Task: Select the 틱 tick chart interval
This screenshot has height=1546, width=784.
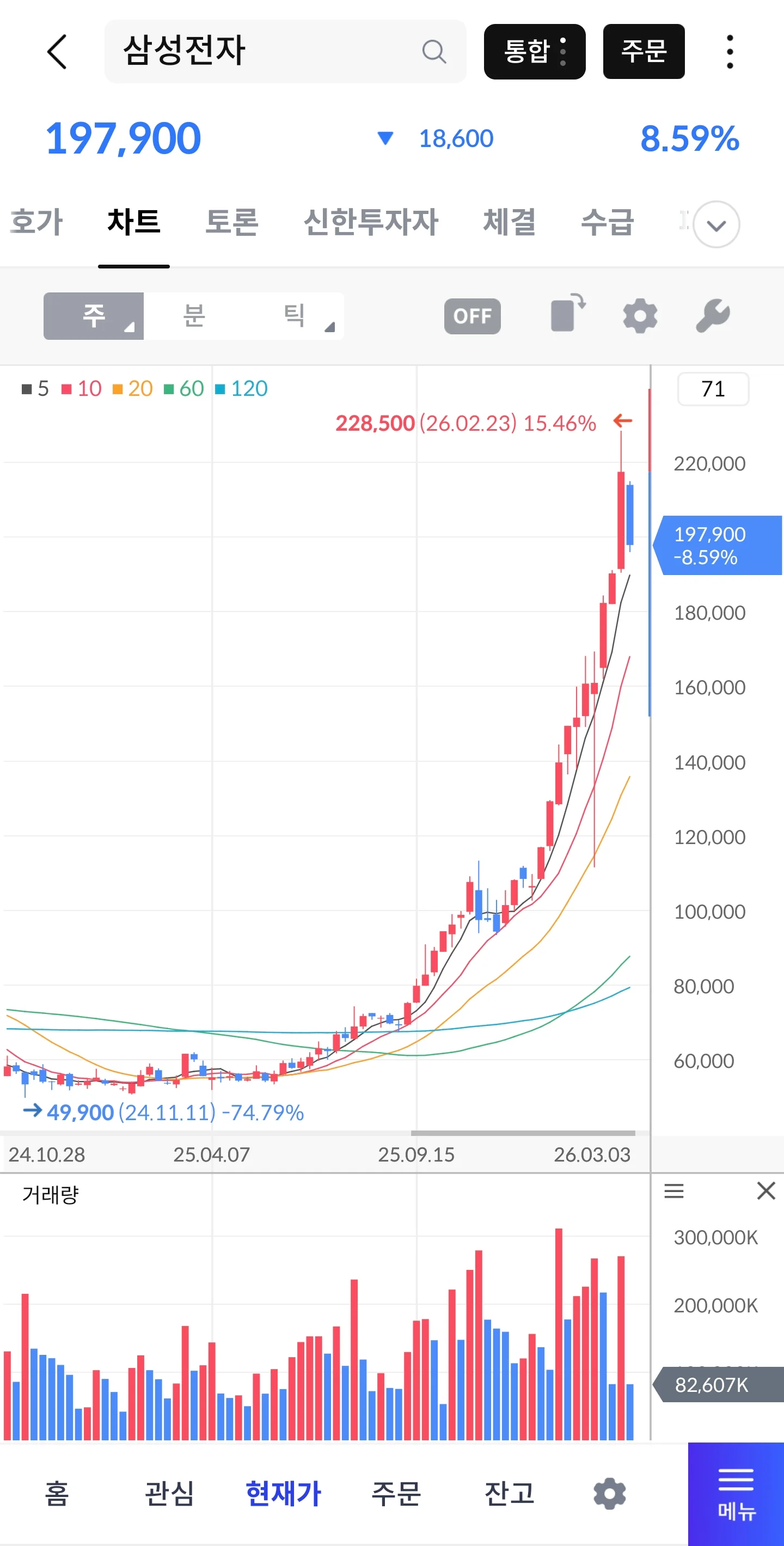Action: point(294,316)
